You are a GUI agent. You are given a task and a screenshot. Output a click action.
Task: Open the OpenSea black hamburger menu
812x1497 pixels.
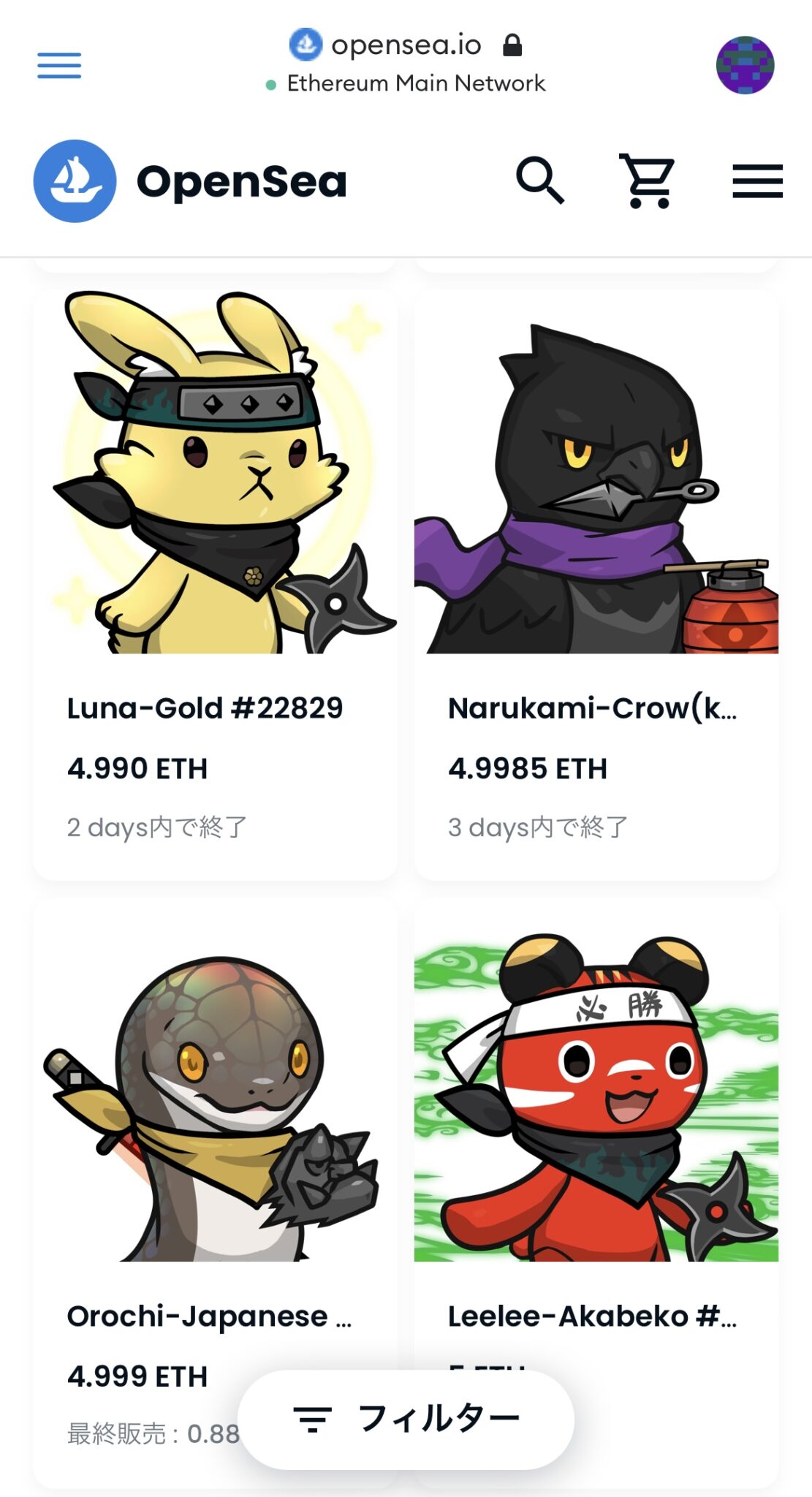(x=757, y=181)
